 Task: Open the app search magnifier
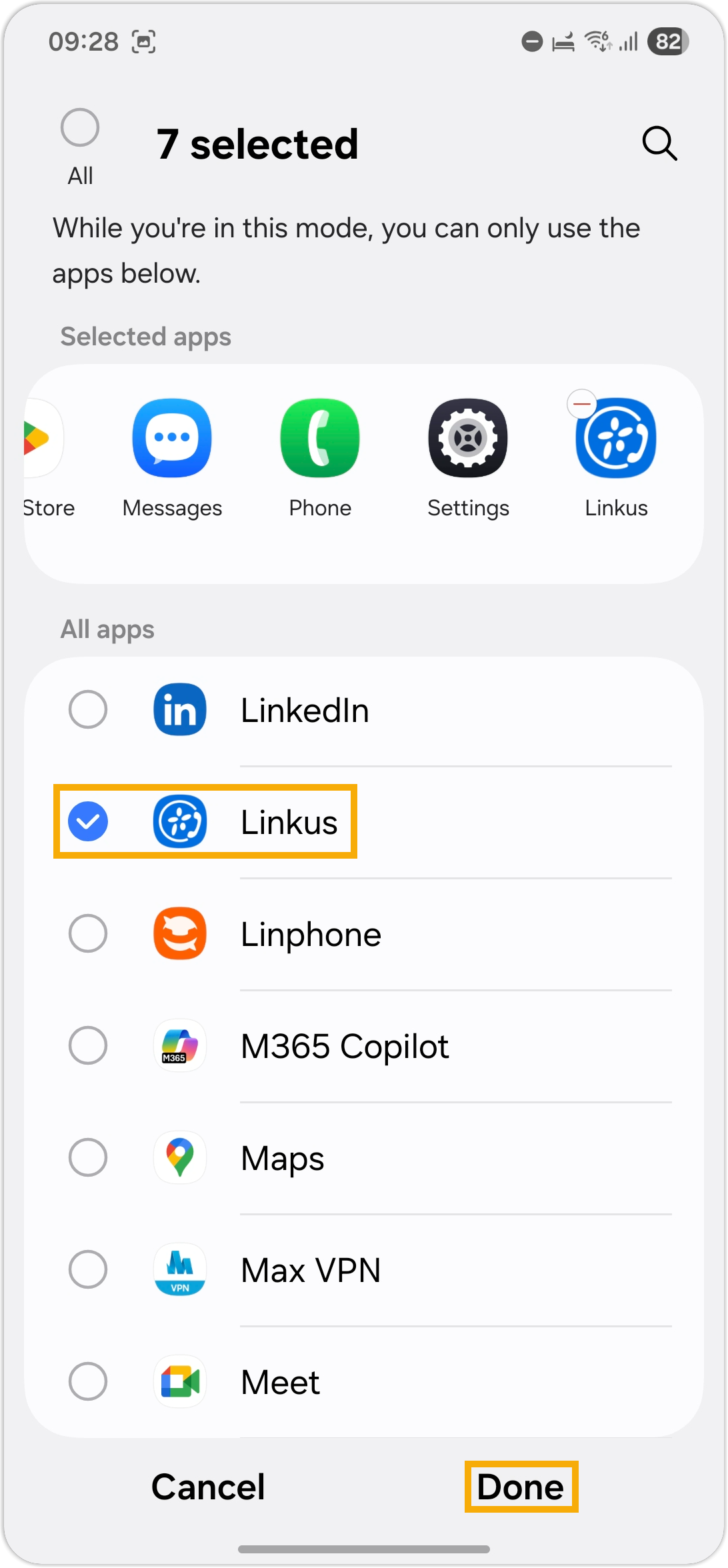tap(659, 143)
